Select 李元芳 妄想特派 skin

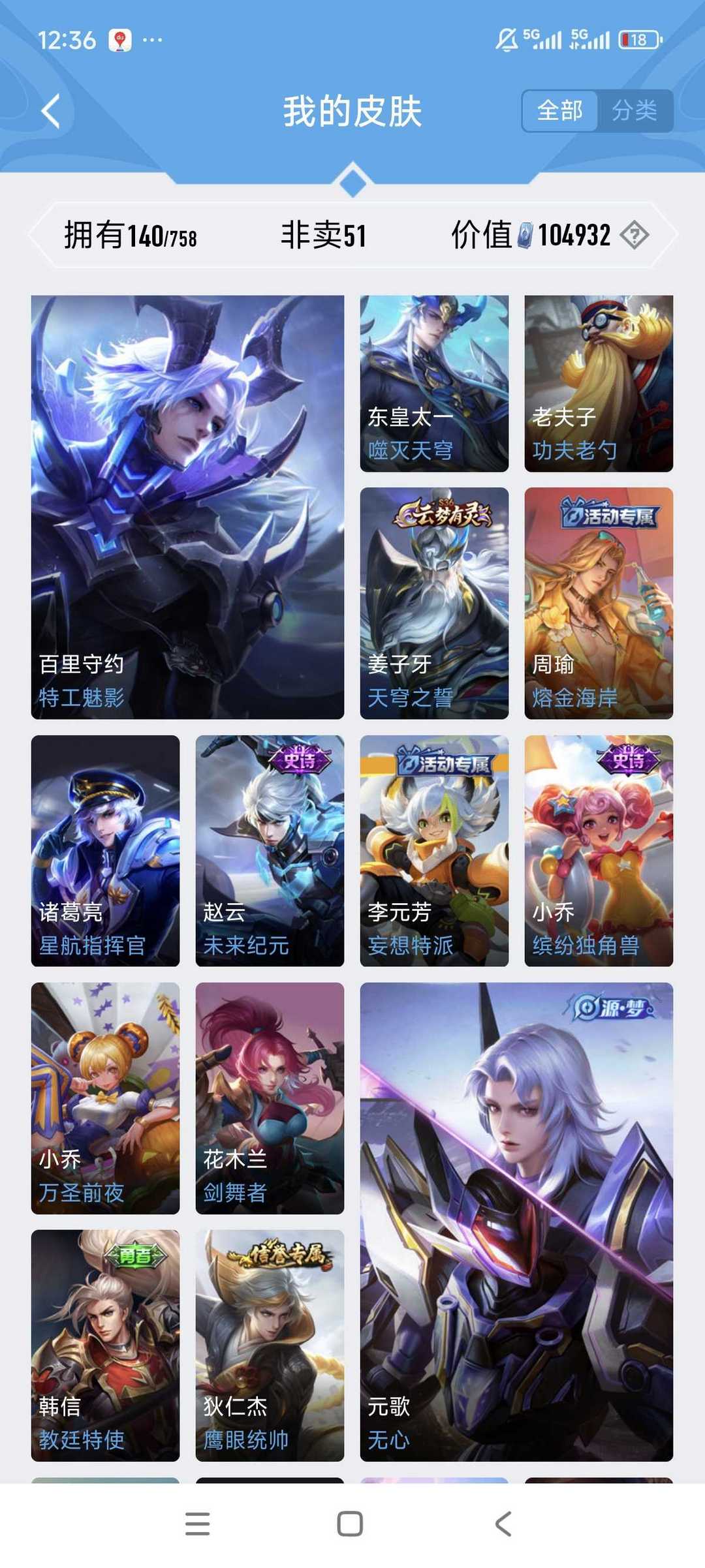(x=434, y=850)
